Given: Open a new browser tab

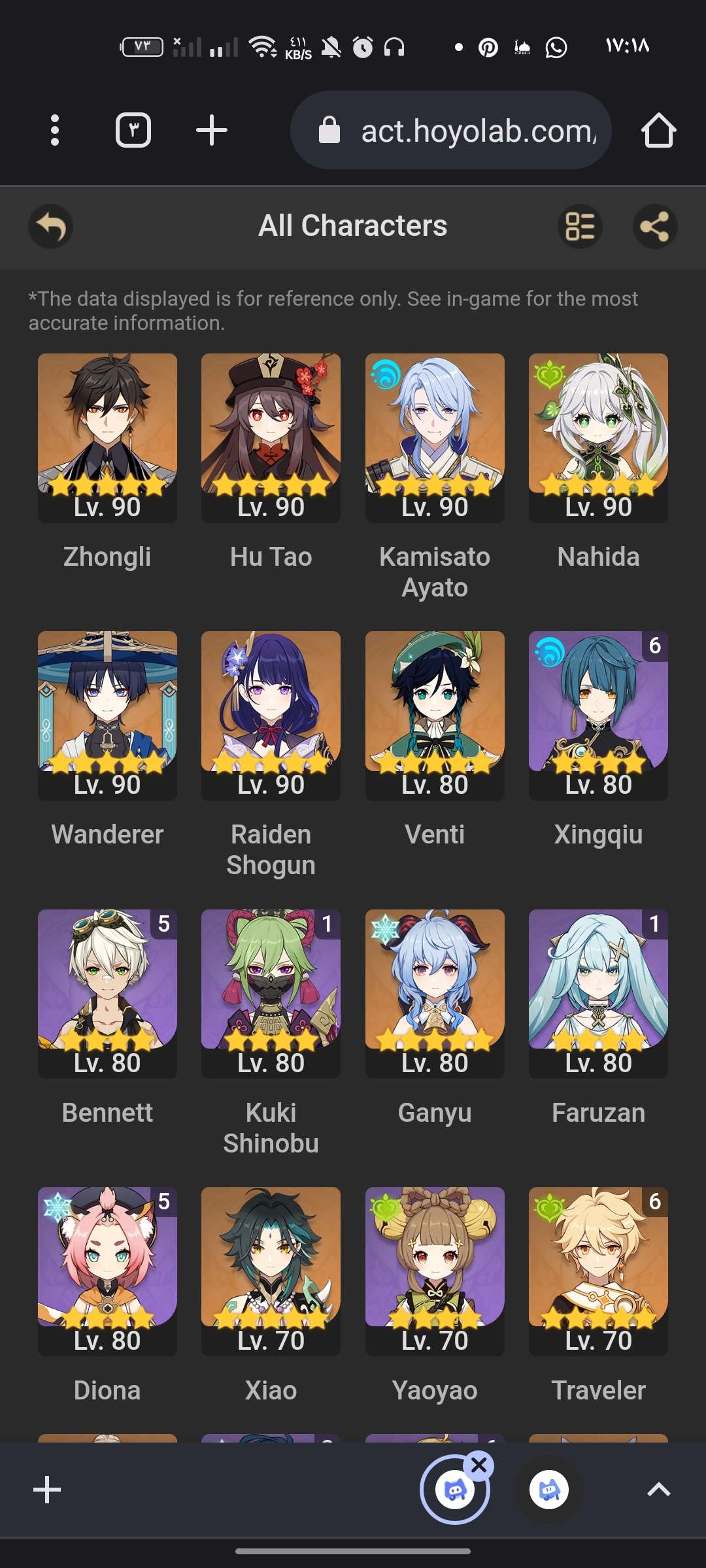Looking at the screenshot, I should click(x=212, y=130).
